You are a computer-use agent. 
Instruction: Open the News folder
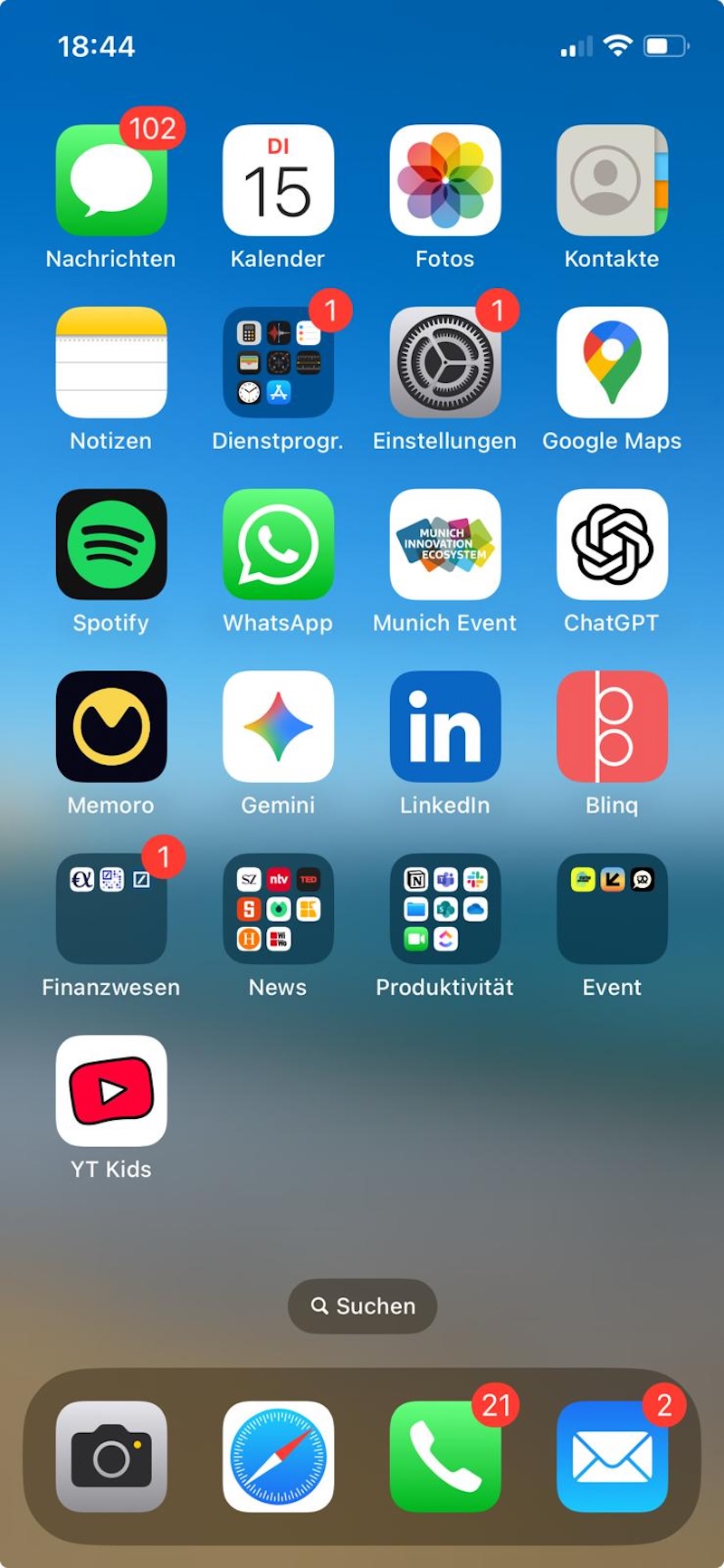click(x=278, y=909)
